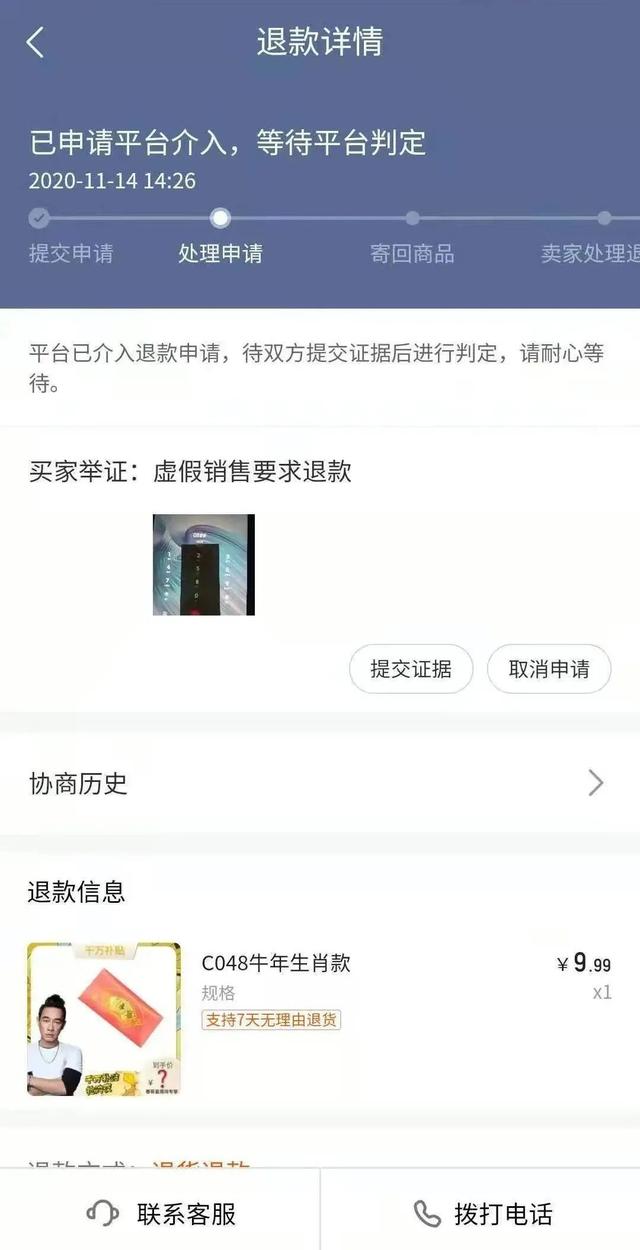Cancel the request with 取消申请
Screen dimensions: 640x1250
tap(549, 669)
